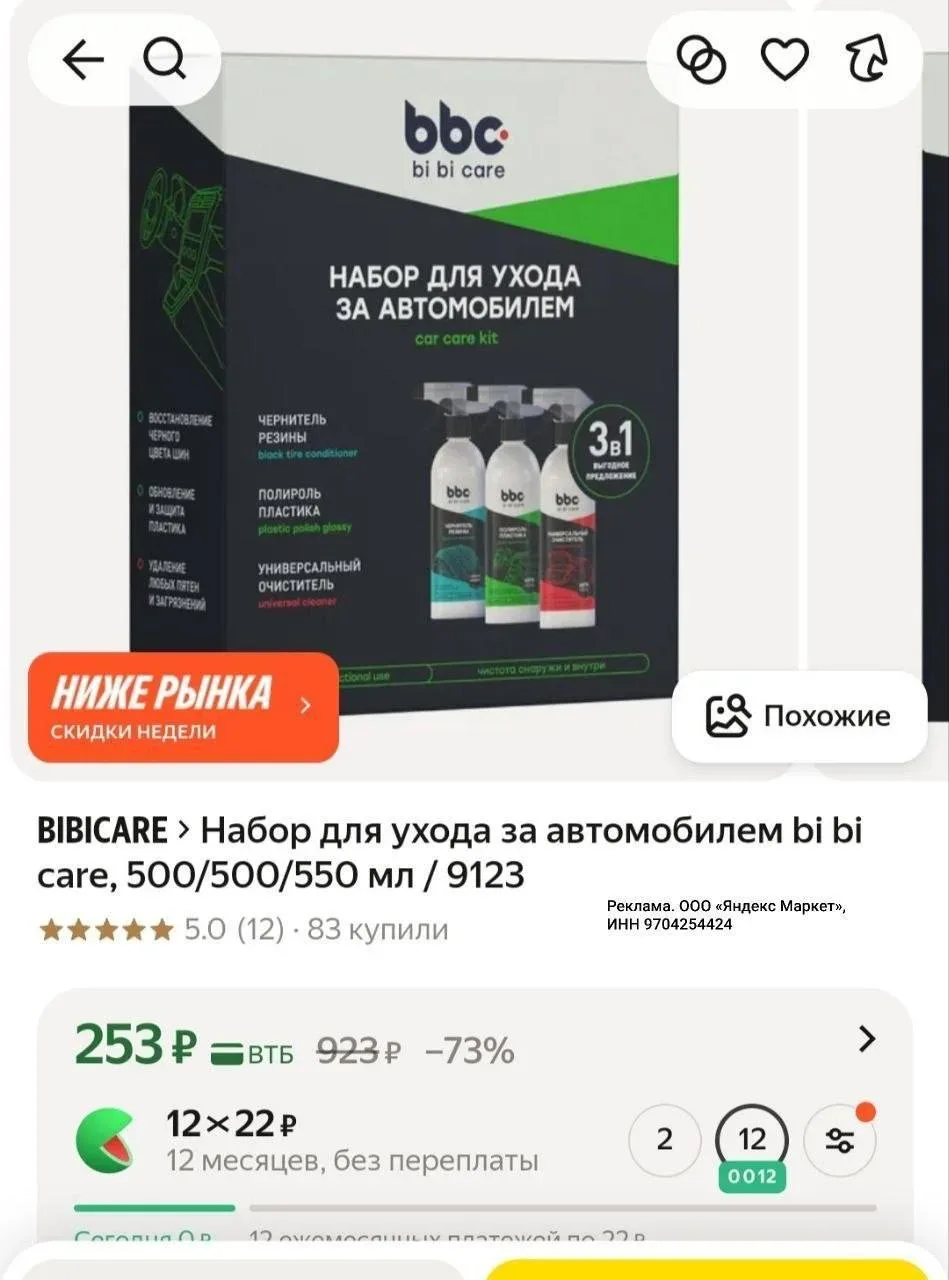The width and height of the screenshot is (949, 1280).
Task: Select 2-month installment option
Action: [x=664, y=1140]
